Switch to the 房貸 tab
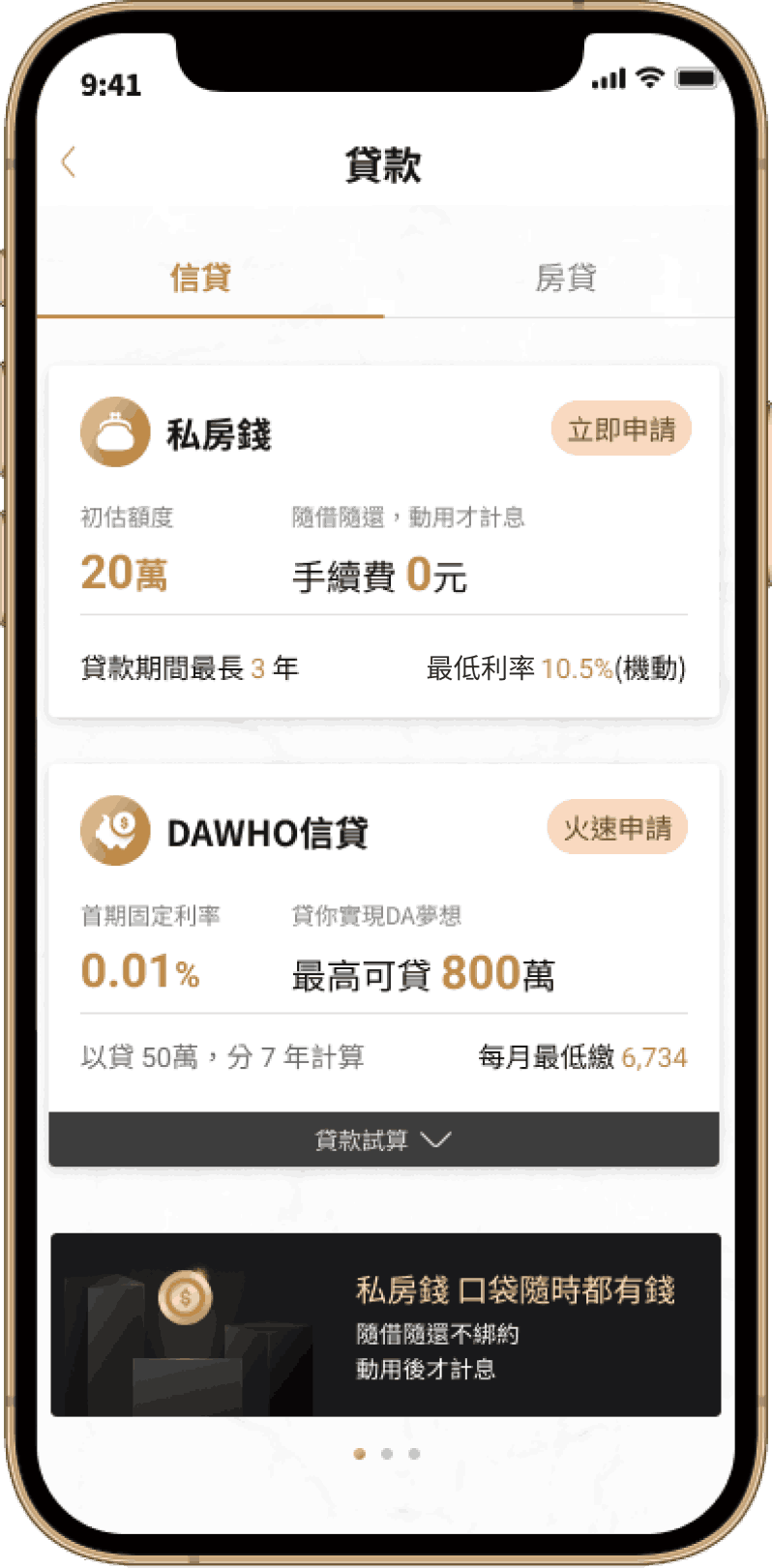 pos(566,279)
